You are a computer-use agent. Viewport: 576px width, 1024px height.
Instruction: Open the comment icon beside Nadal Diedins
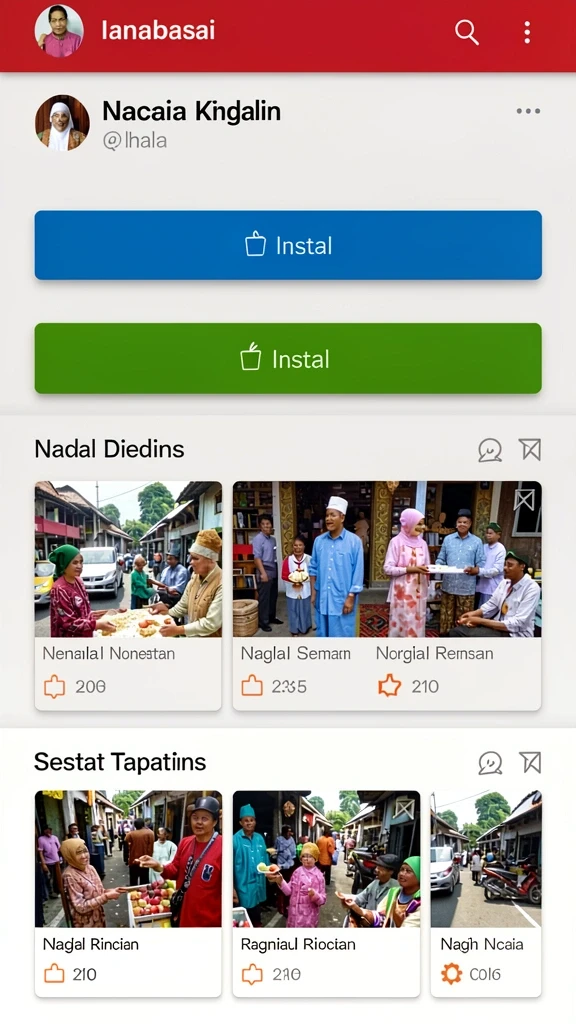point(490,450)
